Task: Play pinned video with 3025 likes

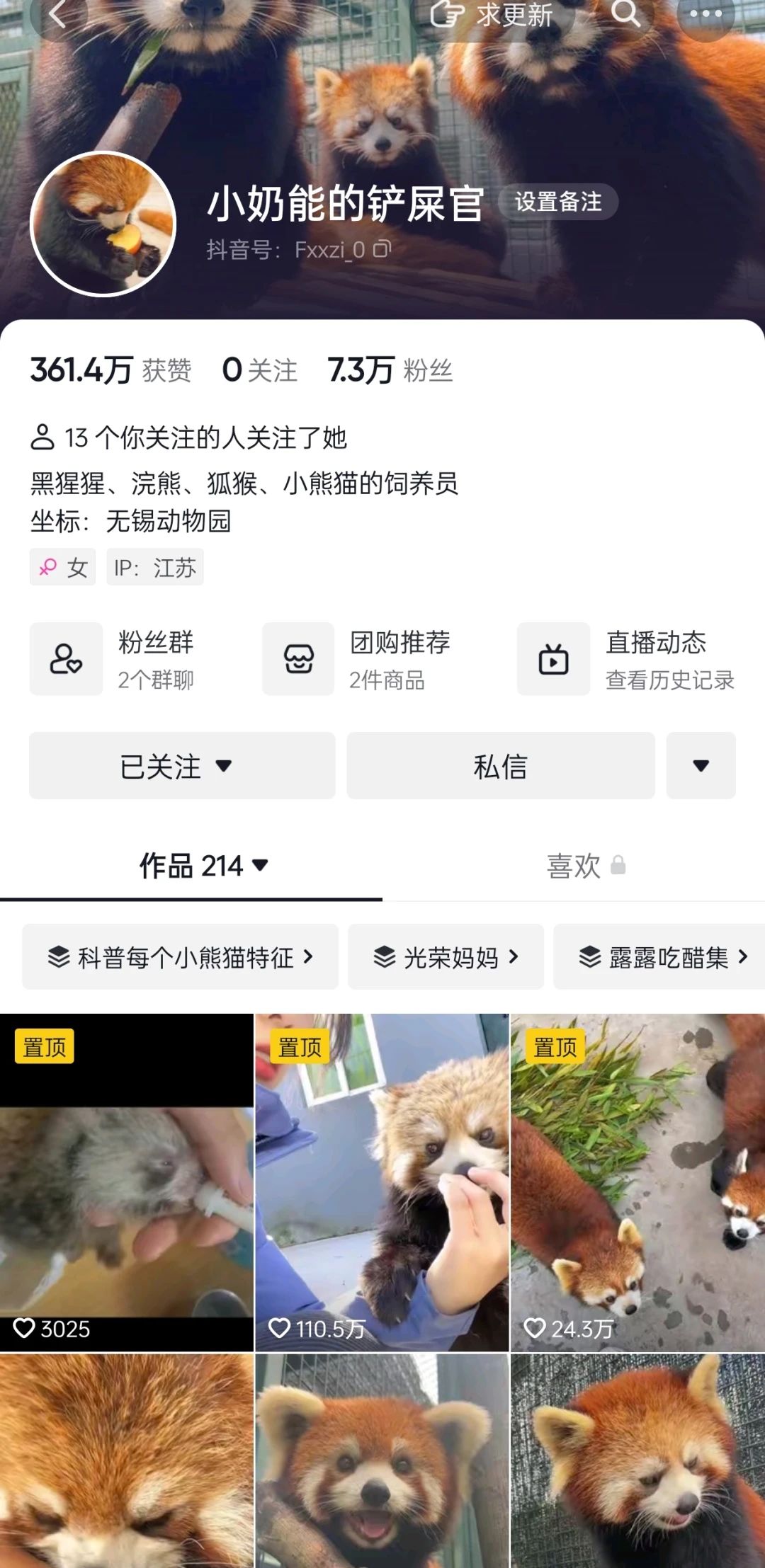Action: coord(127,1182)
